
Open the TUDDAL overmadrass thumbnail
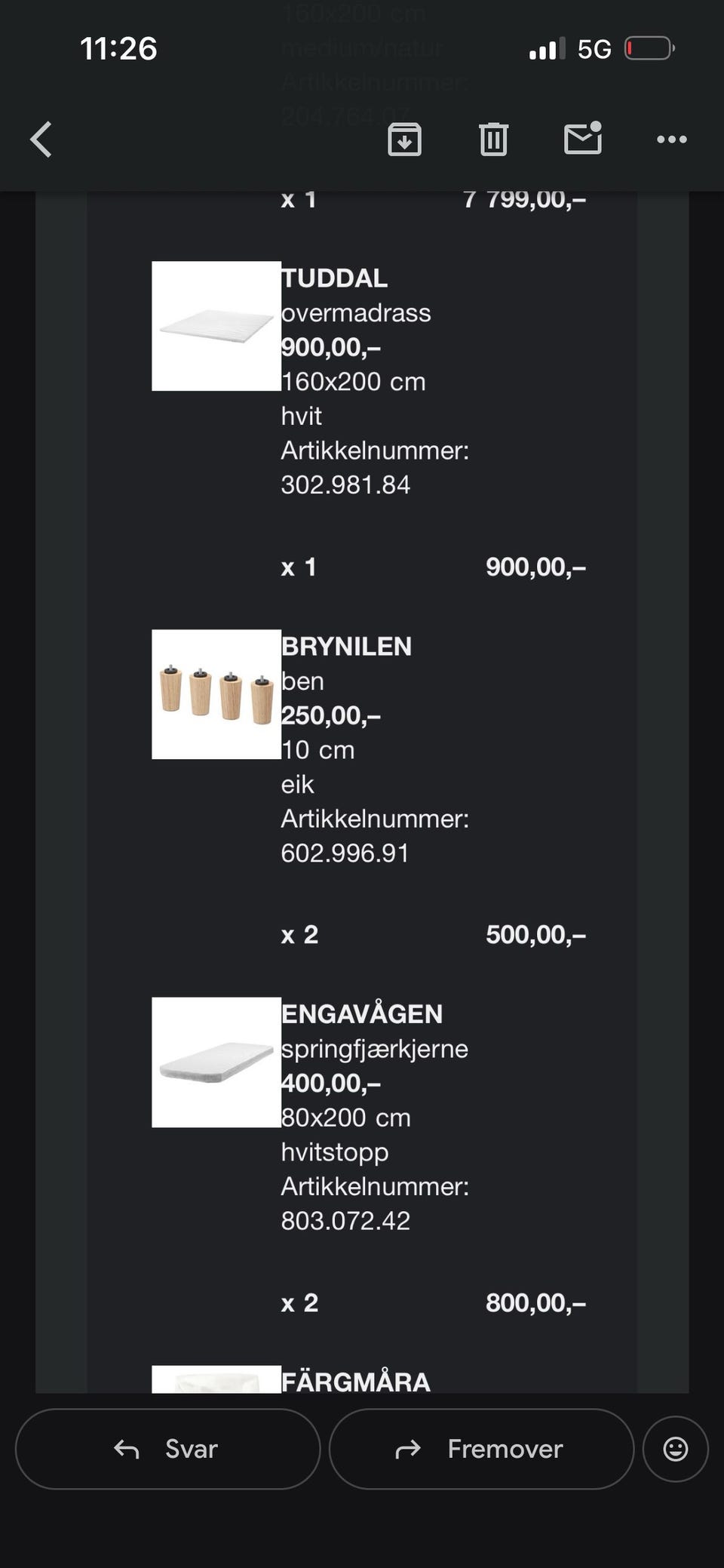pos(216,327)
